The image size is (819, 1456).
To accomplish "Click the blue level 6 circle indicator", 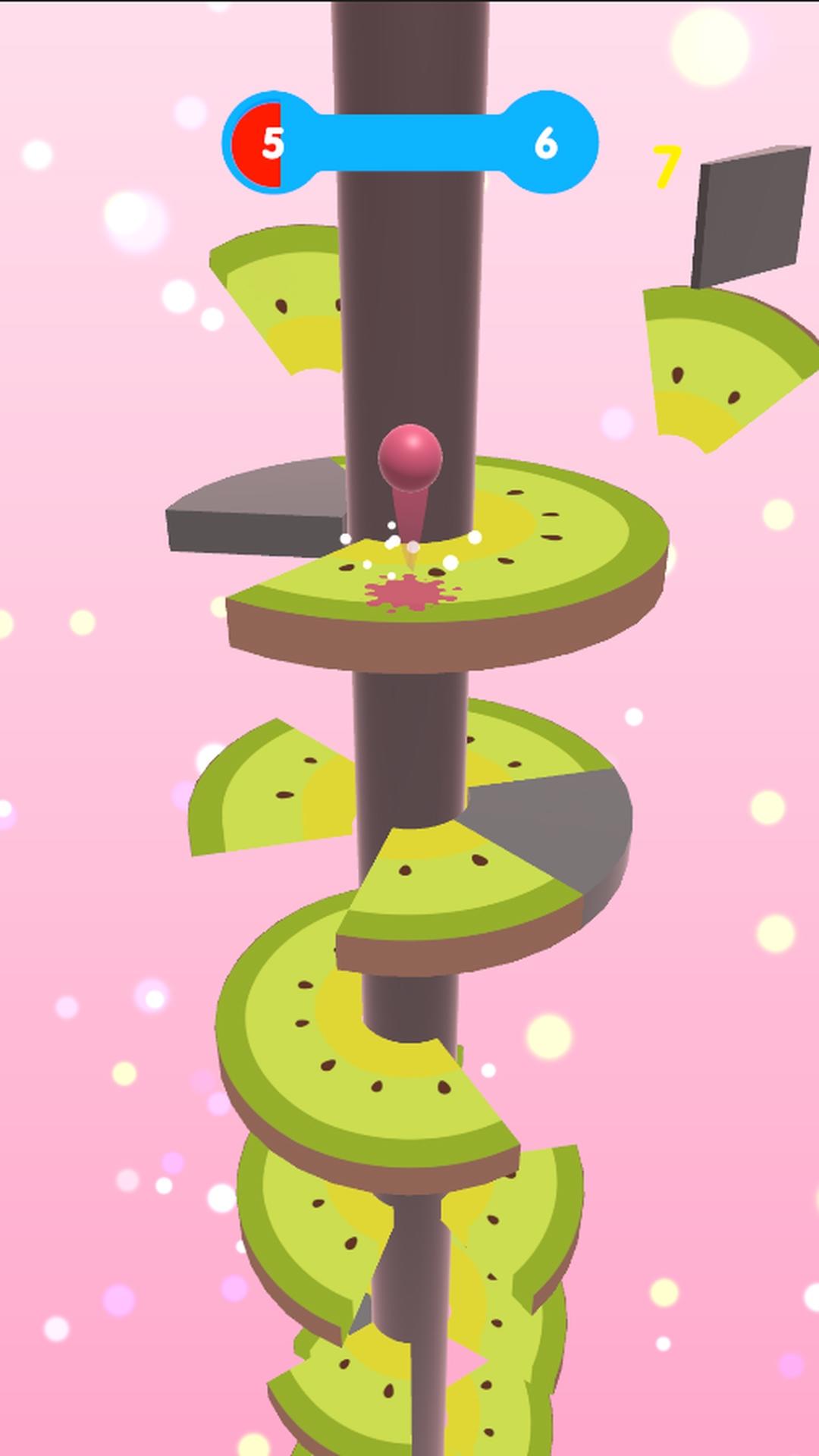I will click(549, 141).
